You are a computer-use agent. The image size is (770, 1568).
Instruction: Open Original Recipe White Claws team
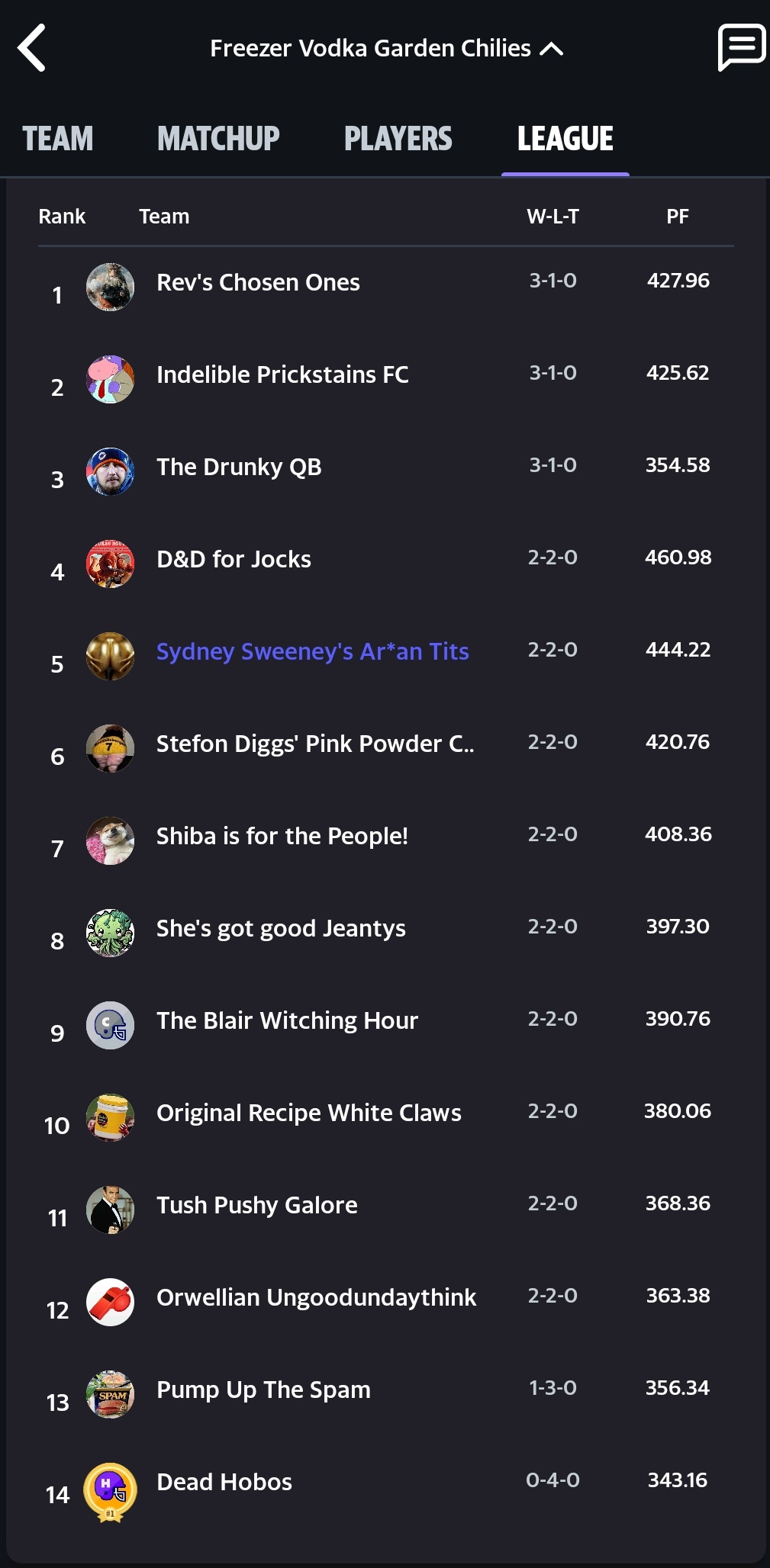coord(308,1113)
